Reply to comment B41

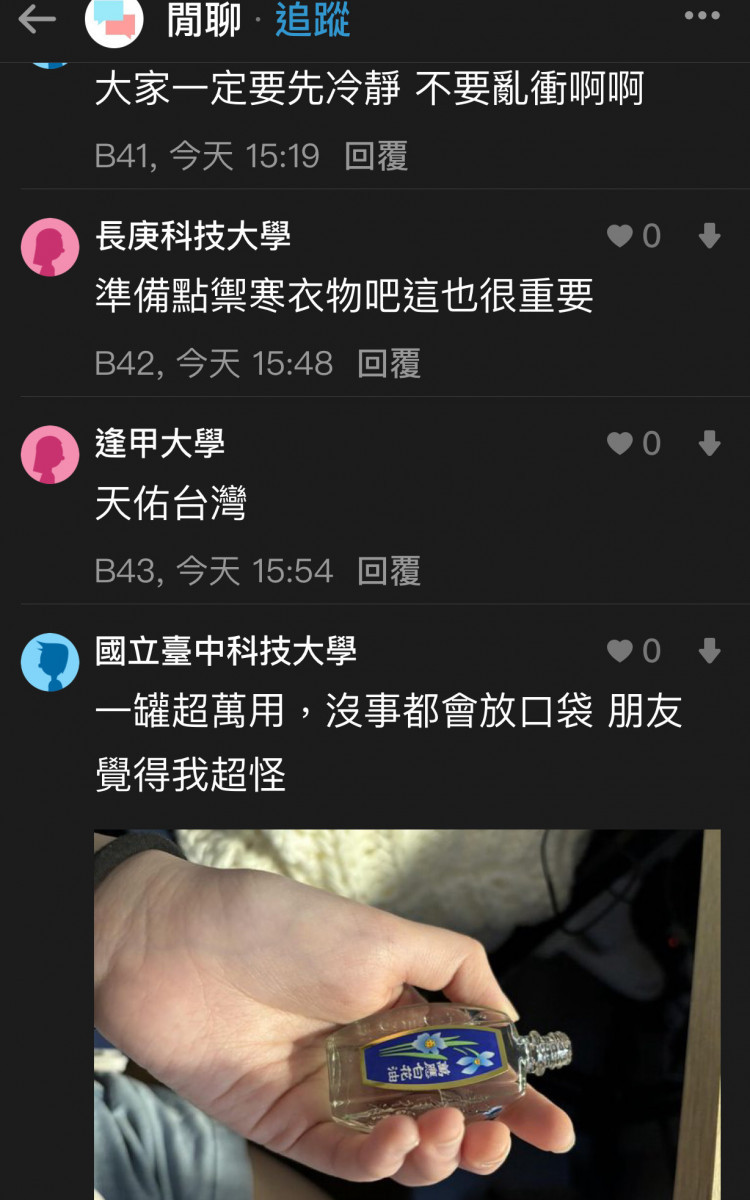coord(376,156)
